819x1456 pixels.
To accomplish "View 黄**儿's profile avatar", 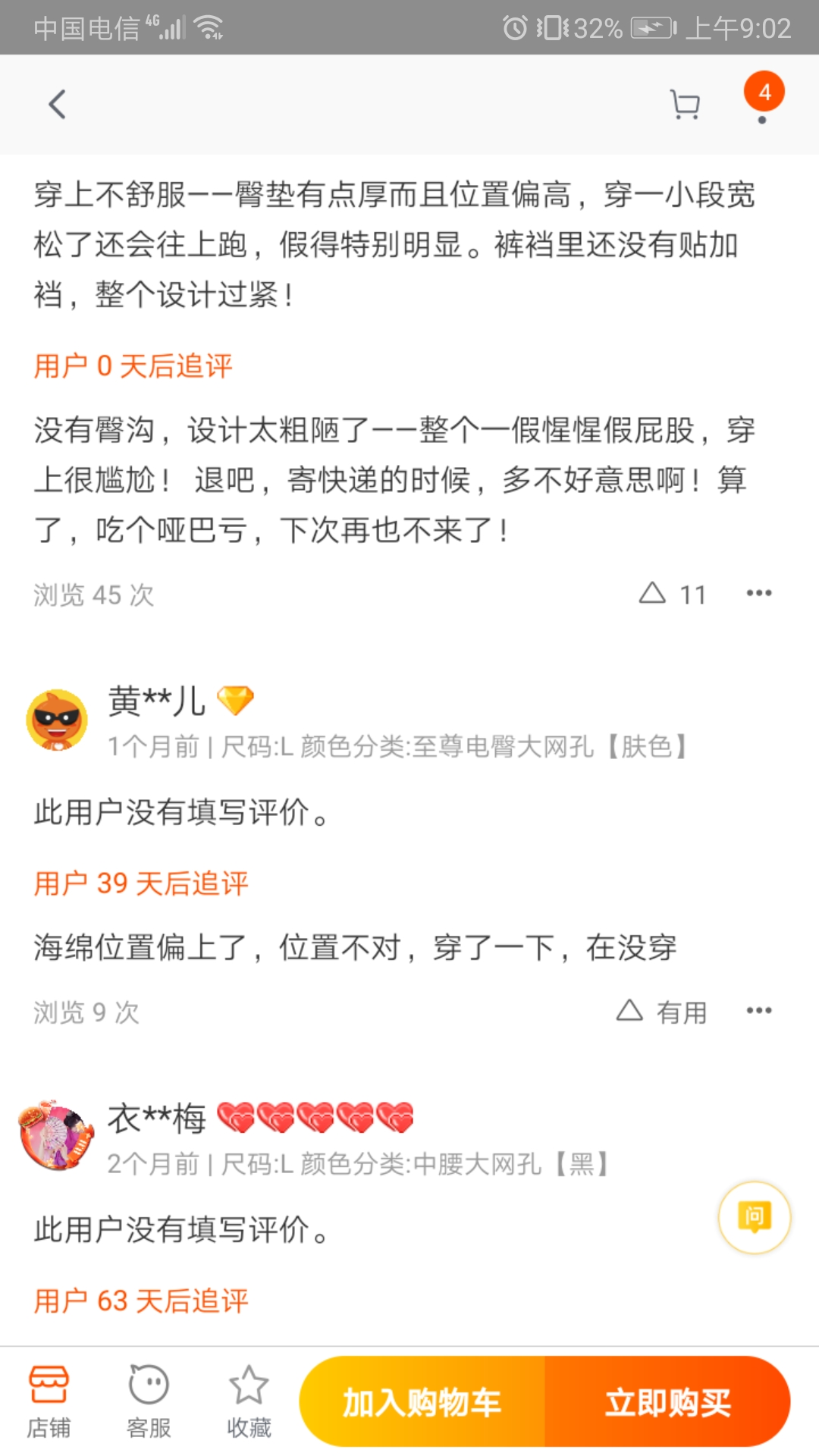I will [x=57, y=720].
